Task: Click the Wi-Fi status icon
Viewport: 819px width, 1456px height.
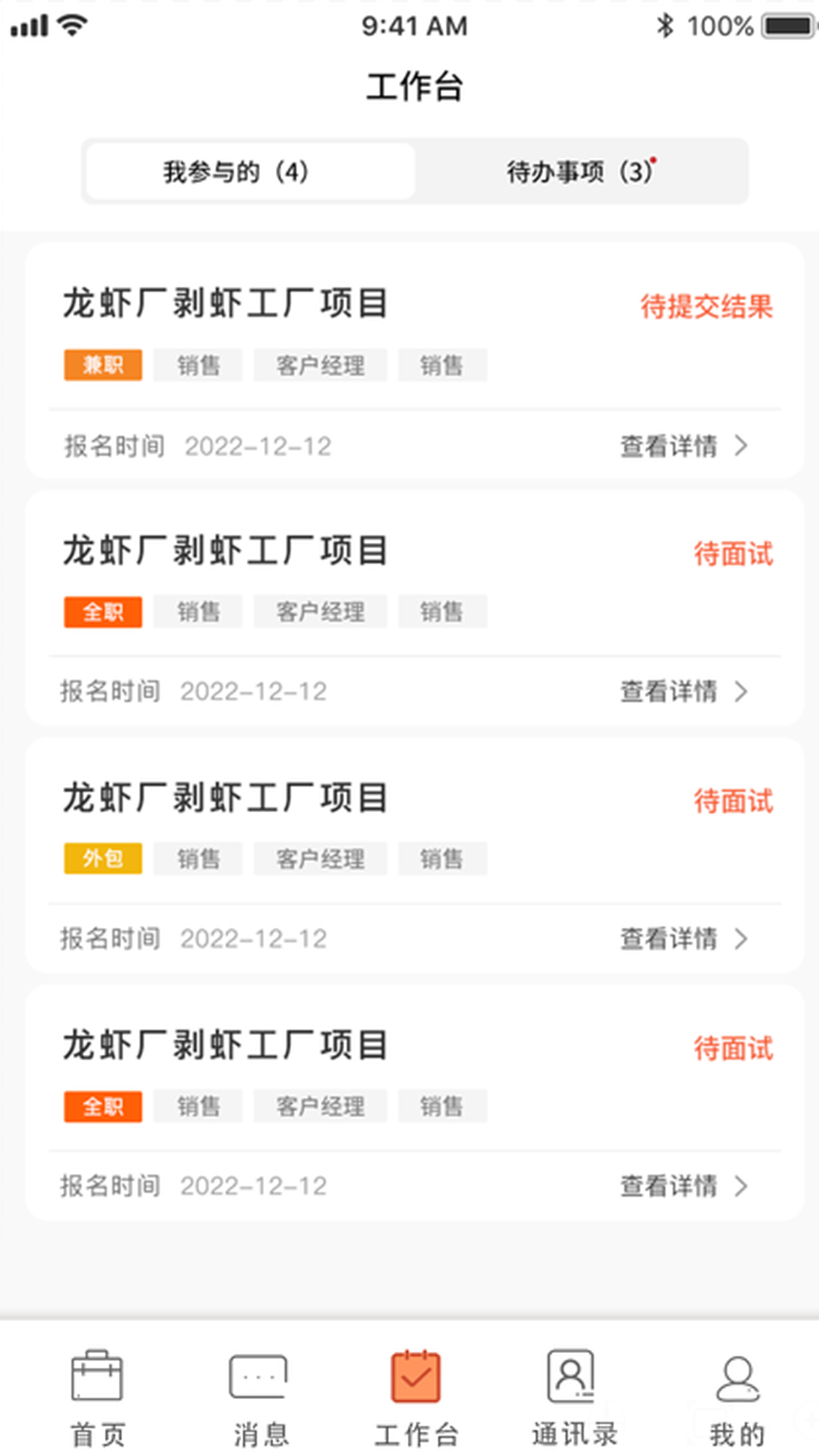Action: click(x=71, y=24)
